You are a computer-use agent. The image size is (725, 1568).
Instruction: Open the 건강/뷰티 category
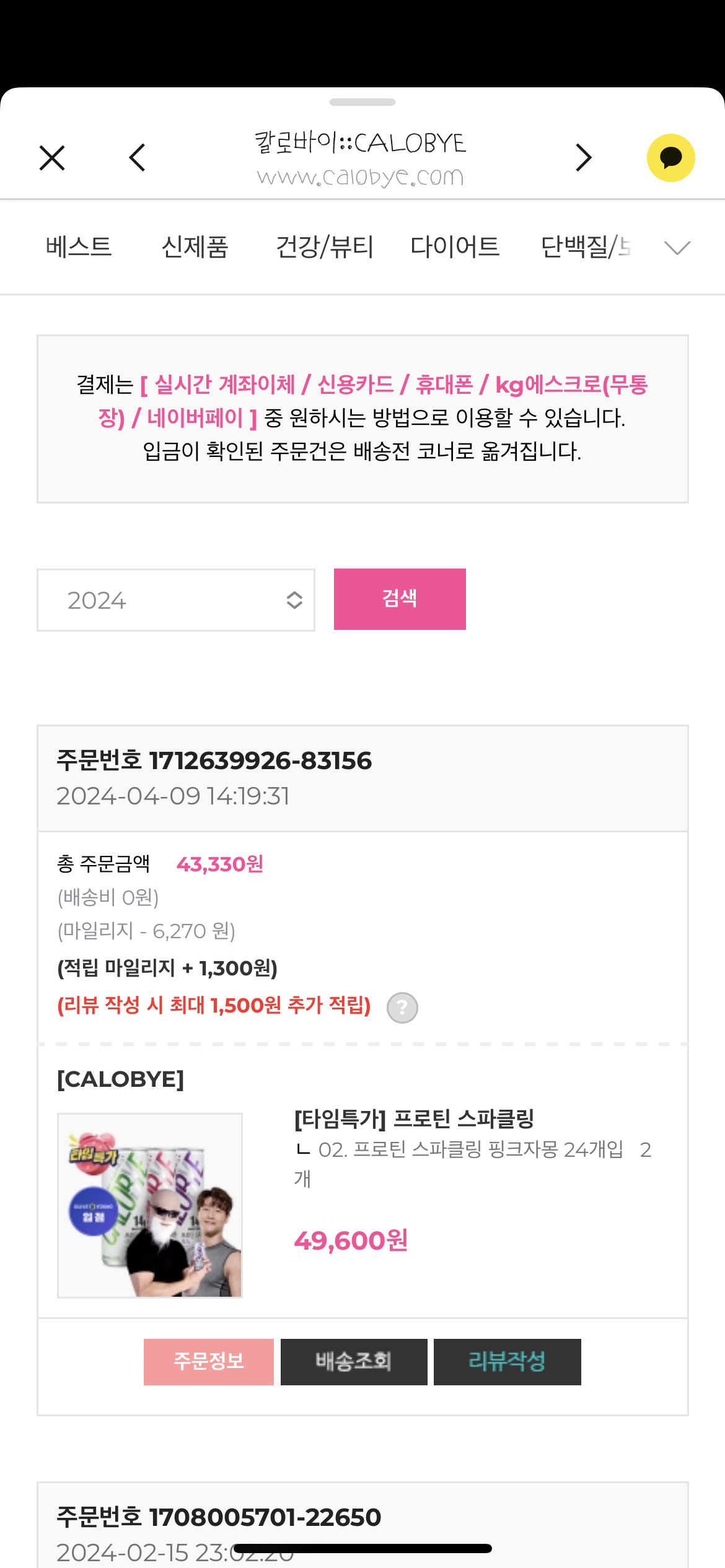tap(324, 247)
